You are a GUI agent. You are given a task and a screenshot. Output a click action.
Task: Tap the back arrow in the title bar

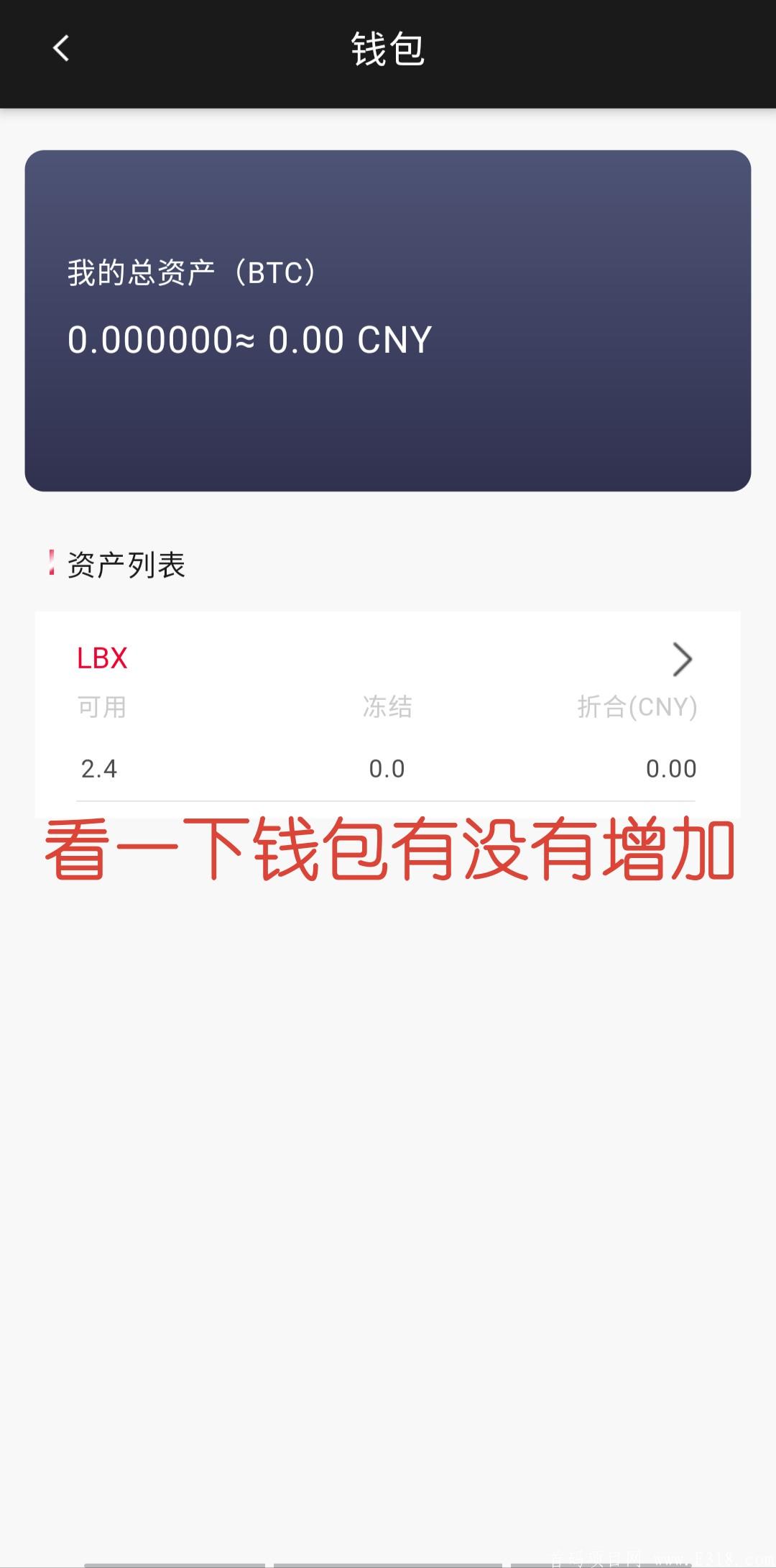point(61,50)
